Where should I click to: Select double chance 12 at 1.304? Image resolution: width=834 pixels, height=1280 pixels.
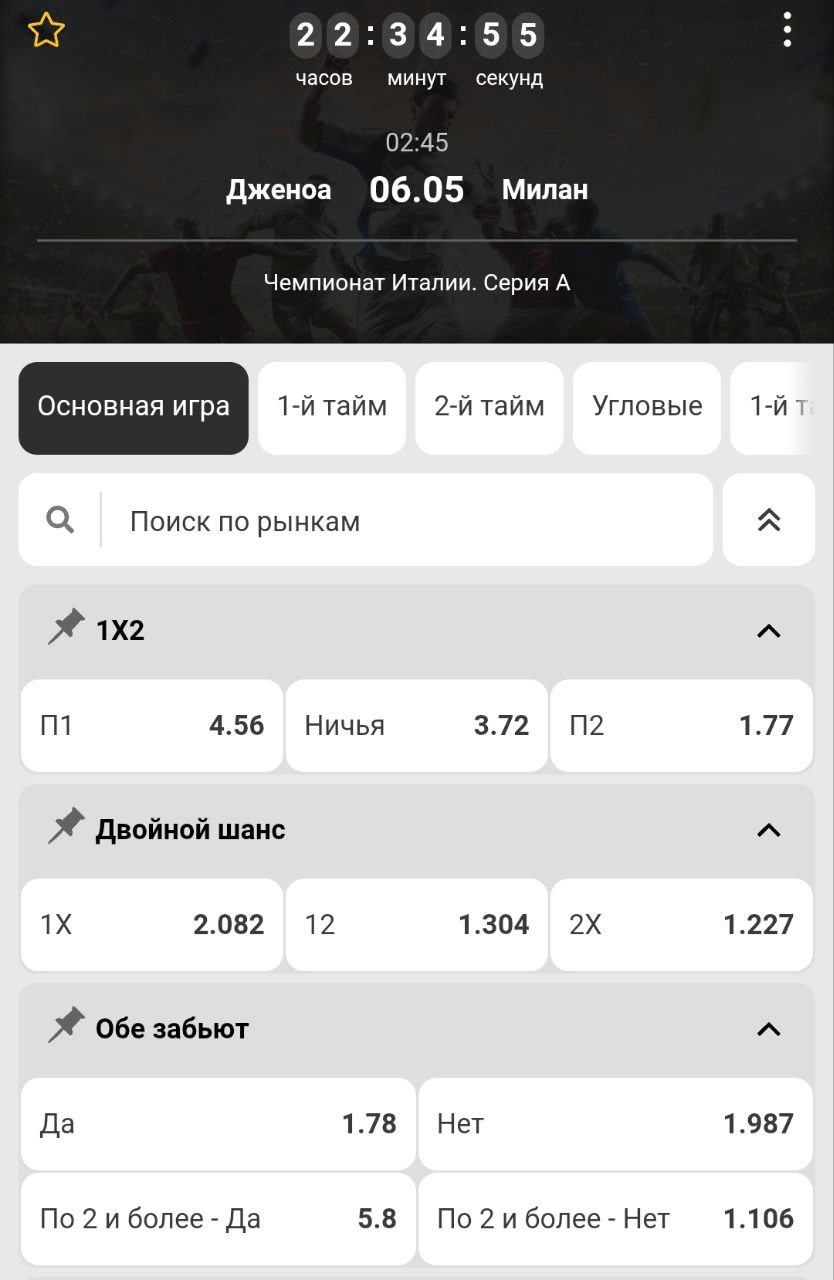[x=416, y=925]
